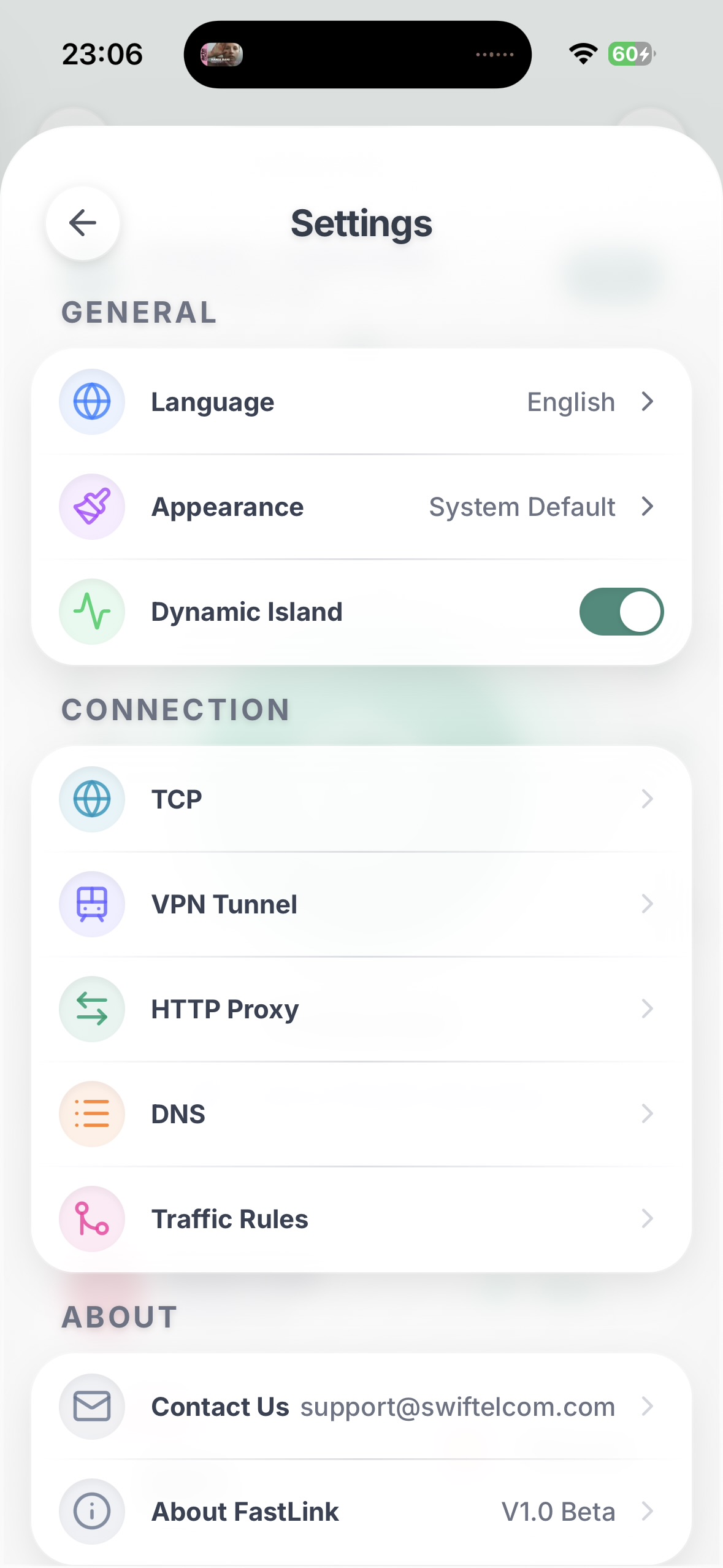Open the HTTP Proxy settings
This screenshot has width=723, height=1568.
point(648,1009)
